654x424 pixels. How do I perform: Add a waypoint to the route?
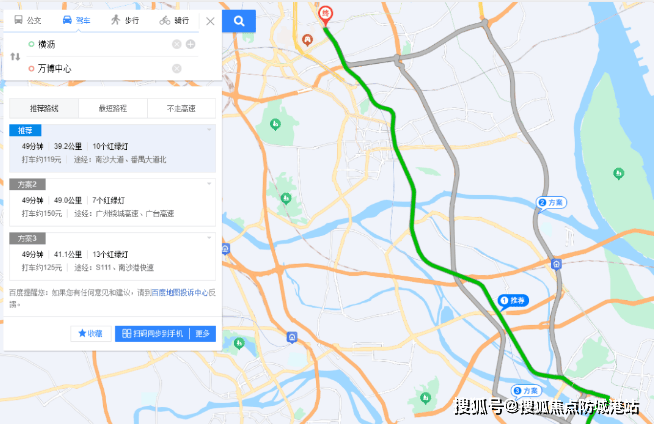tap(191, 44)
